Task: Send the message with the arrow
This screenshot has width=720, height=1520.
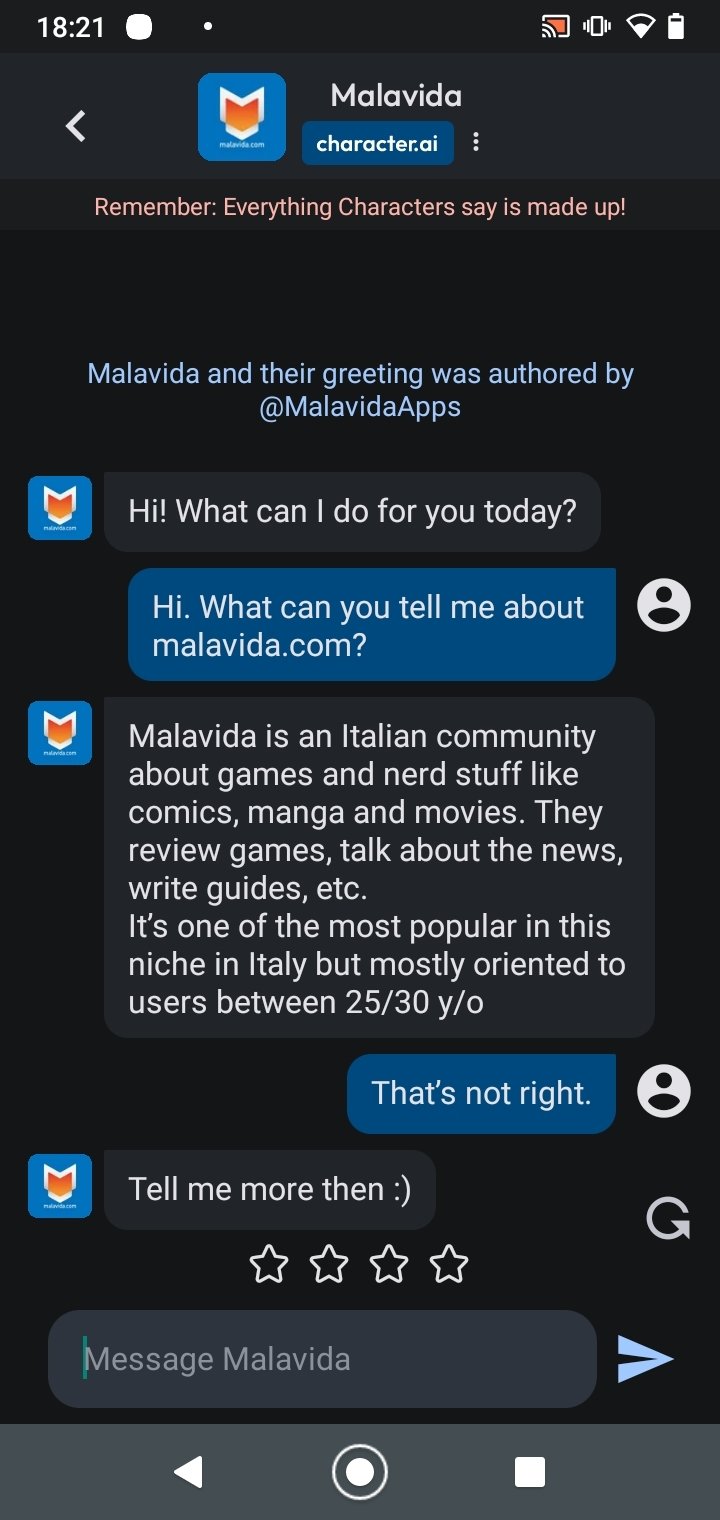Action: (x=645, y=1359)
